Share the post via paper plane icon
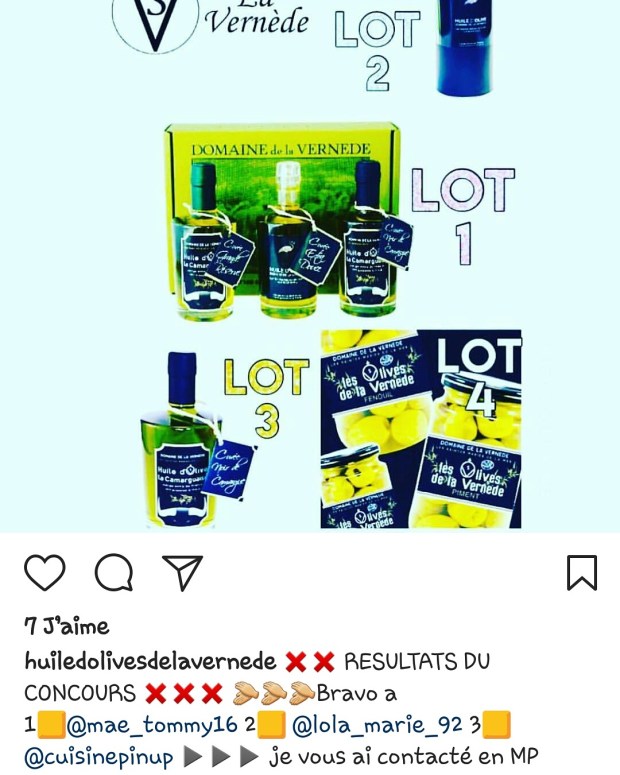The width and height of the screenshot is (620, 775). (x=182, y=573)
